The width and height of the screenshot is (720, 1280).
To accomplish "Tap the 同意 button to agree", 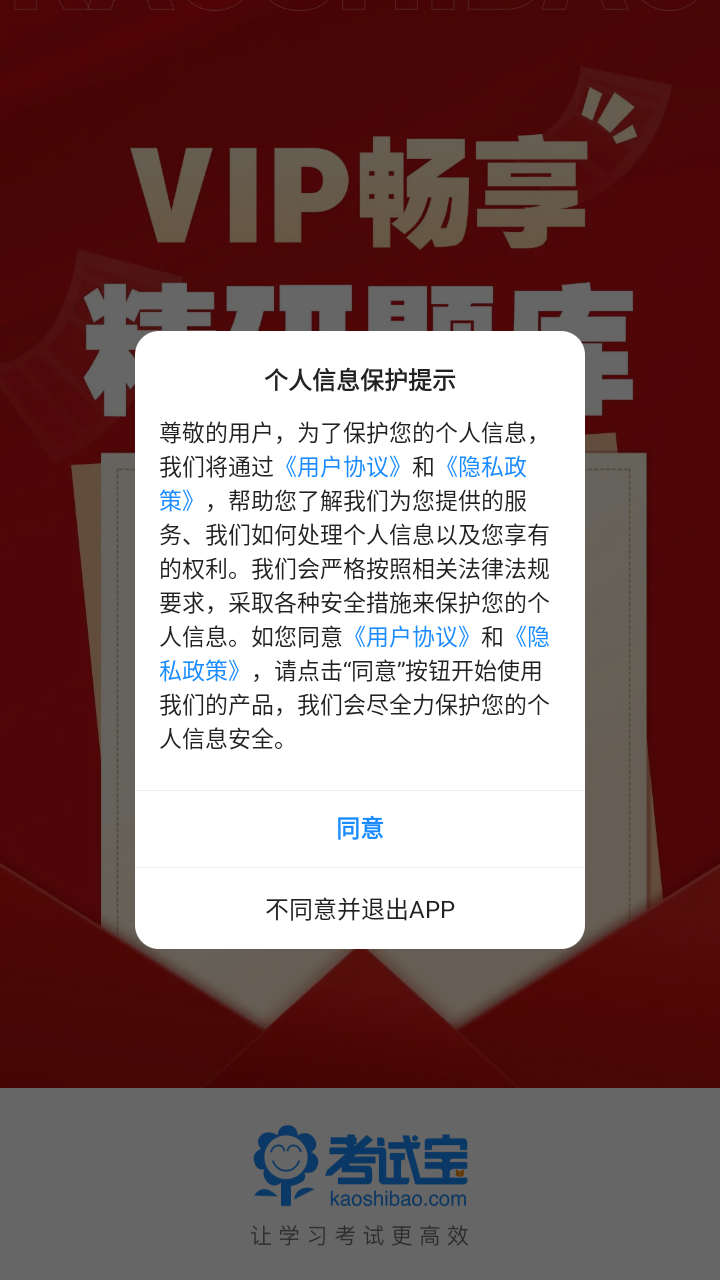I will click(x=360, y=828).
